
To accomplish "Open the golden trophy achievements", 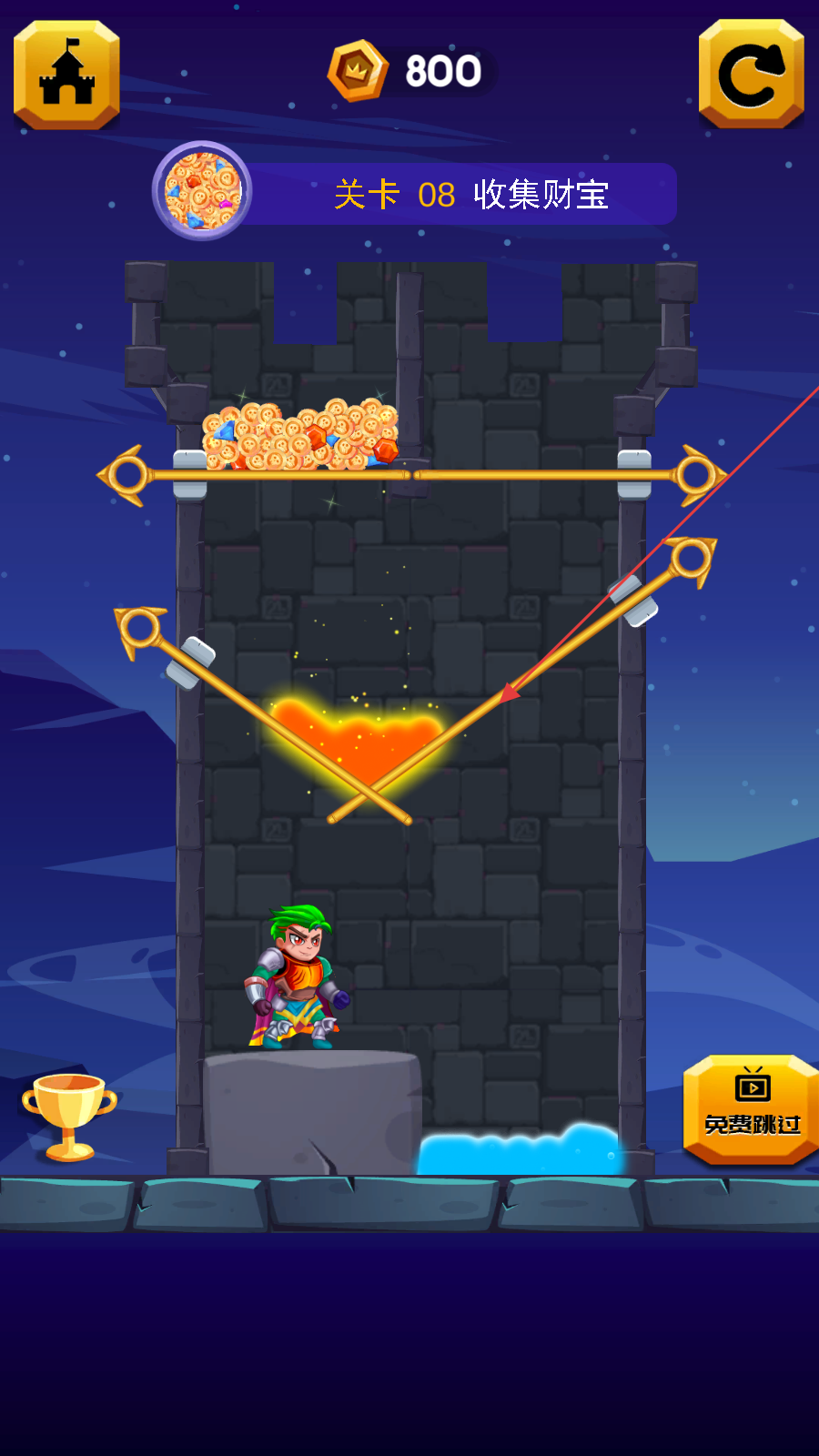I will 70,1117.
